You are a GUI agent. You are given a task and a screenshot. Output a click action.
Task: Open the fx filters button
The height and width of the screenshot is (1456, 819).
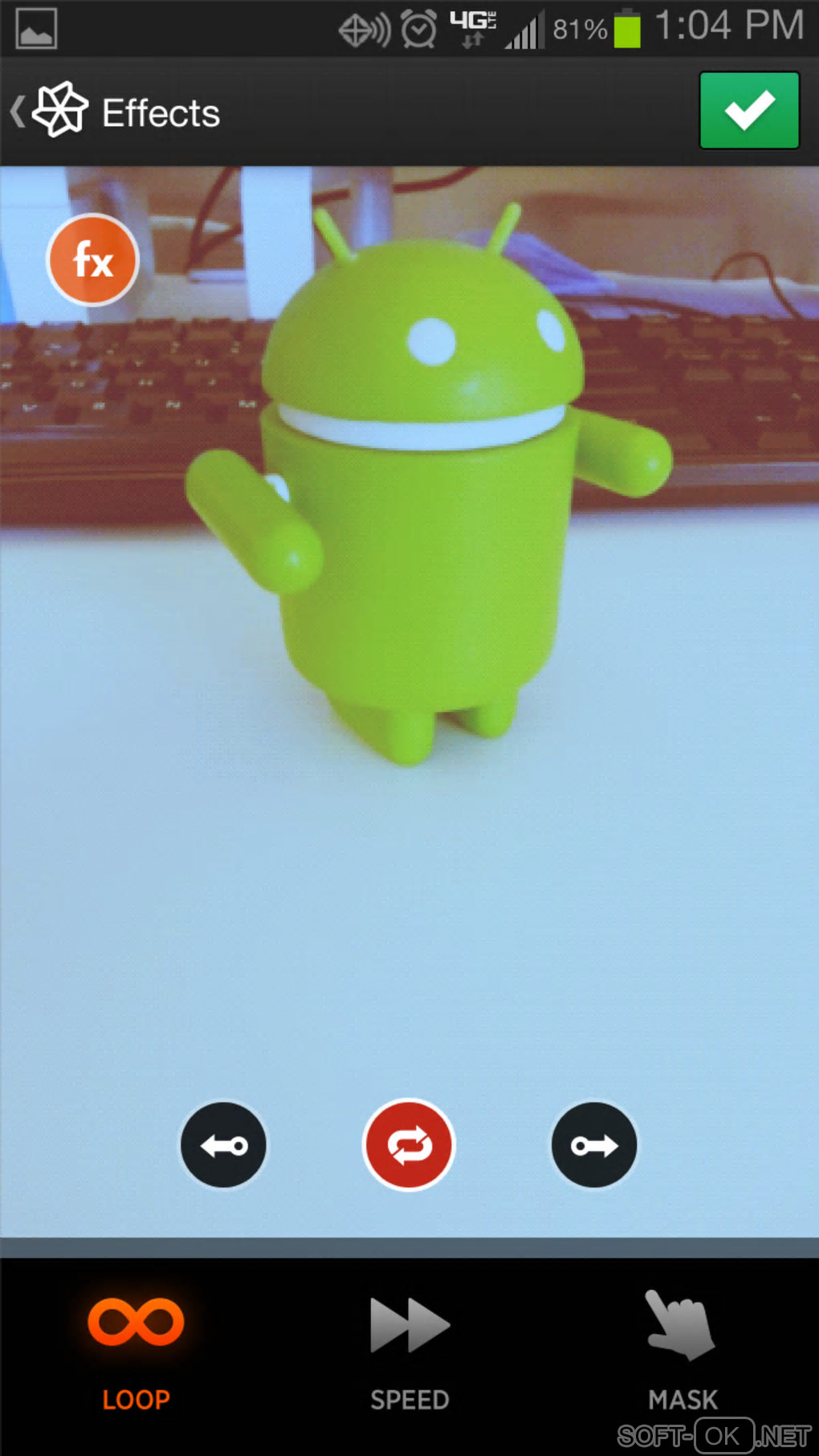(93, 260)
